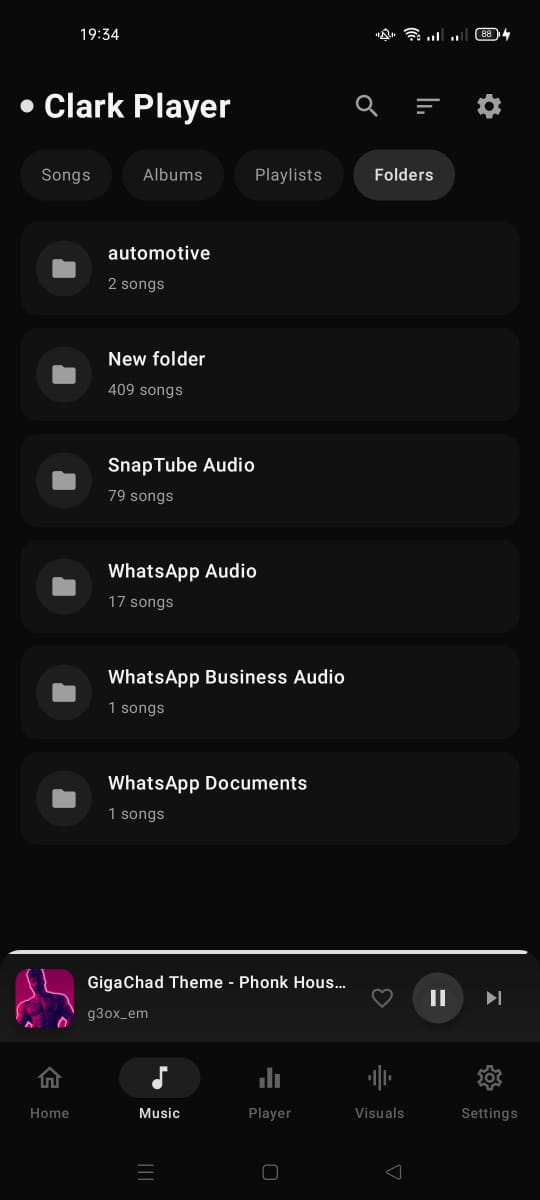The height and width of the screenshot is (1200, 540).
Task: Switch to the Songs chip
Action: (66, 175)
